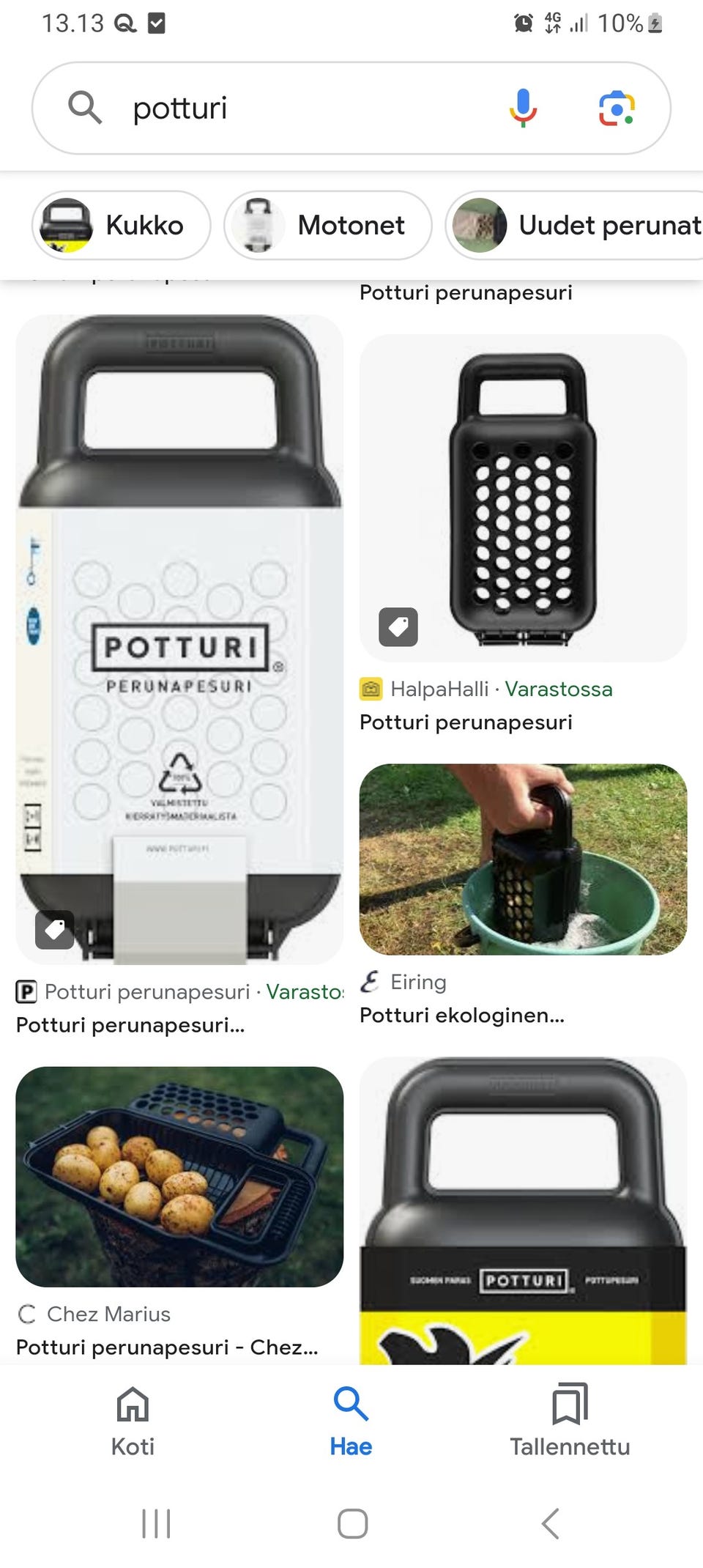703x1568 pixels.
Task: Go back with the system back button
Action: (551, 1524)
